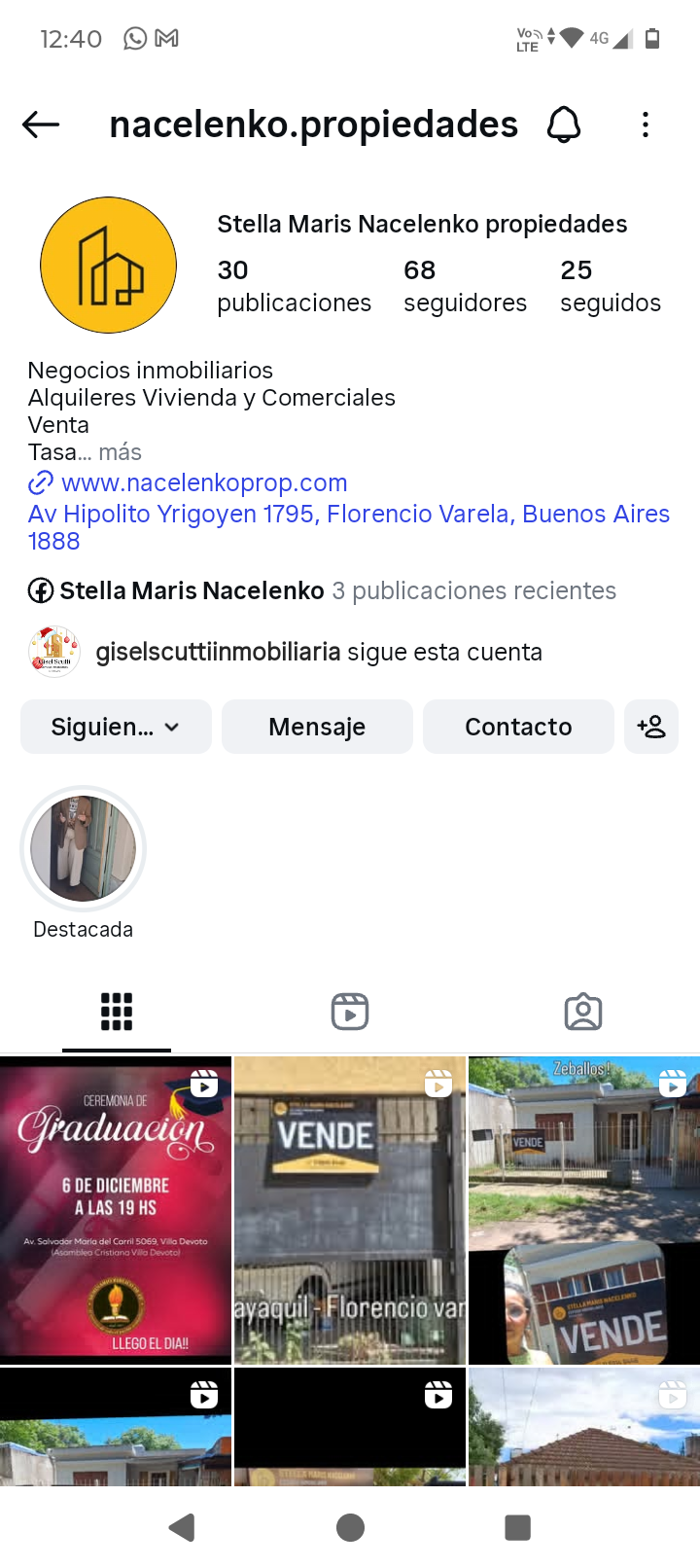Show suggested accounts with the add-person icon
Image resolution: width=700 pixels, height=1568 pixels.
click(x=651, y=727)
